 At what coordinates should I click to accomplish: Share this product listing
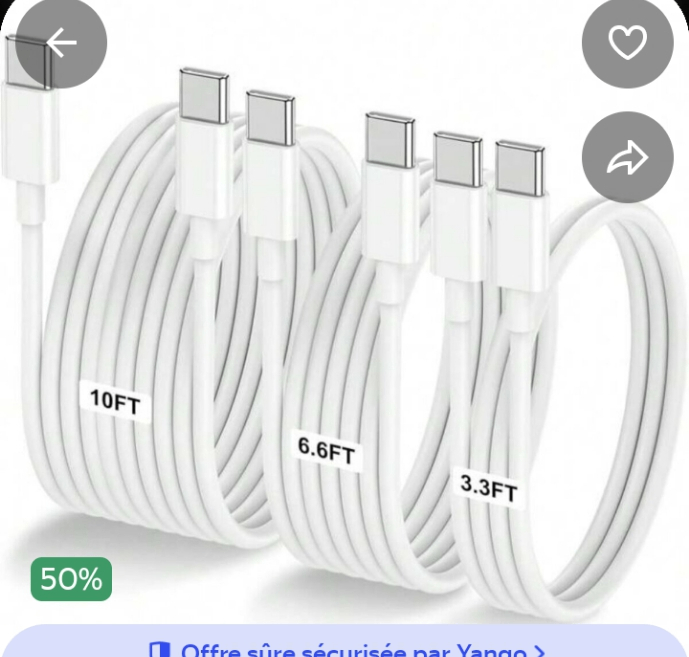(627, 157)
